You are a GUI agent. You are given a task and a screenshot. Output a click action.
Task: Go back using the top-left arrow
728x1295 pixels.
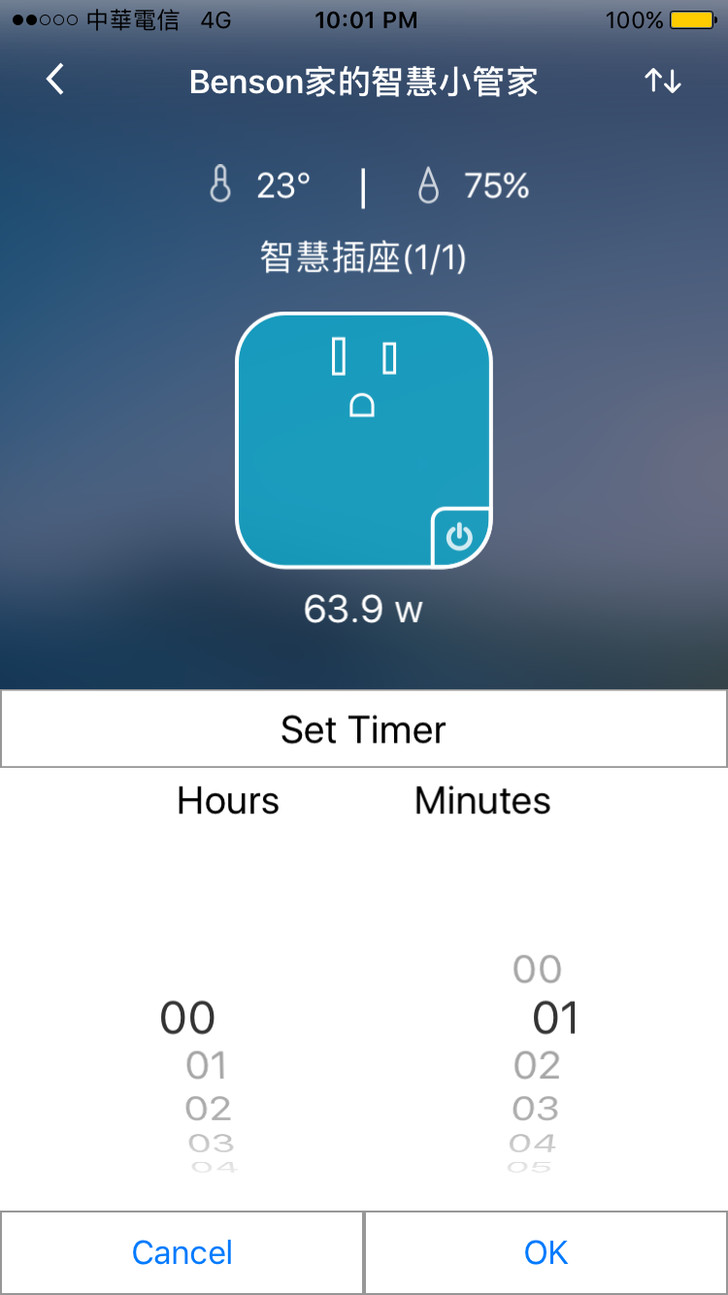point(56,80)
